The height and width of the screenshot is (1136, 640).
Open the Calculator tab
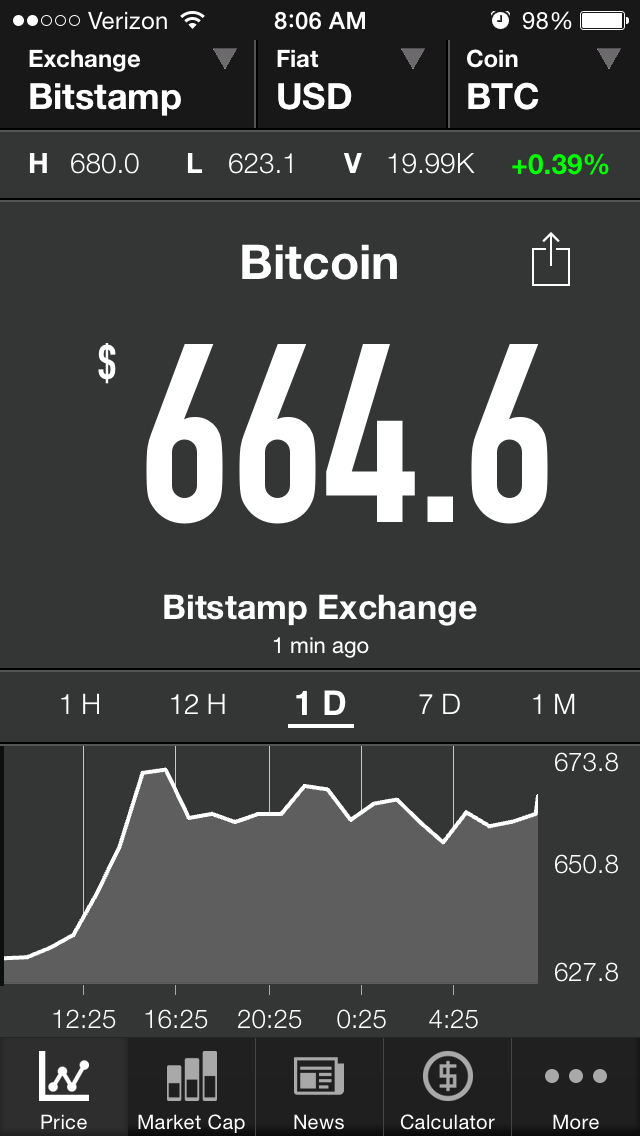tap(447, 1088)
